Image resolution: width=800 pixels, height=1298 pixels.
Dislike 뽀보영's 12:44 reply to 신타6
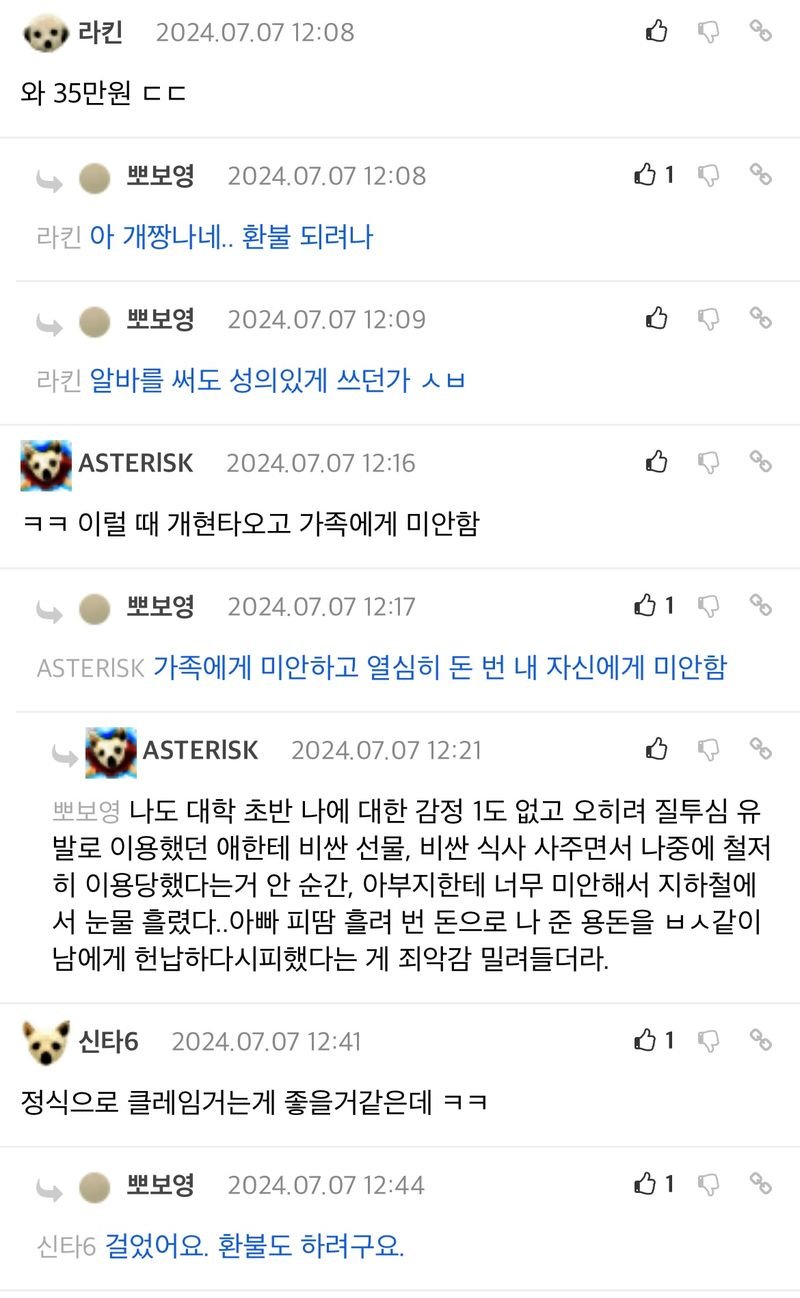[708, 1185]
